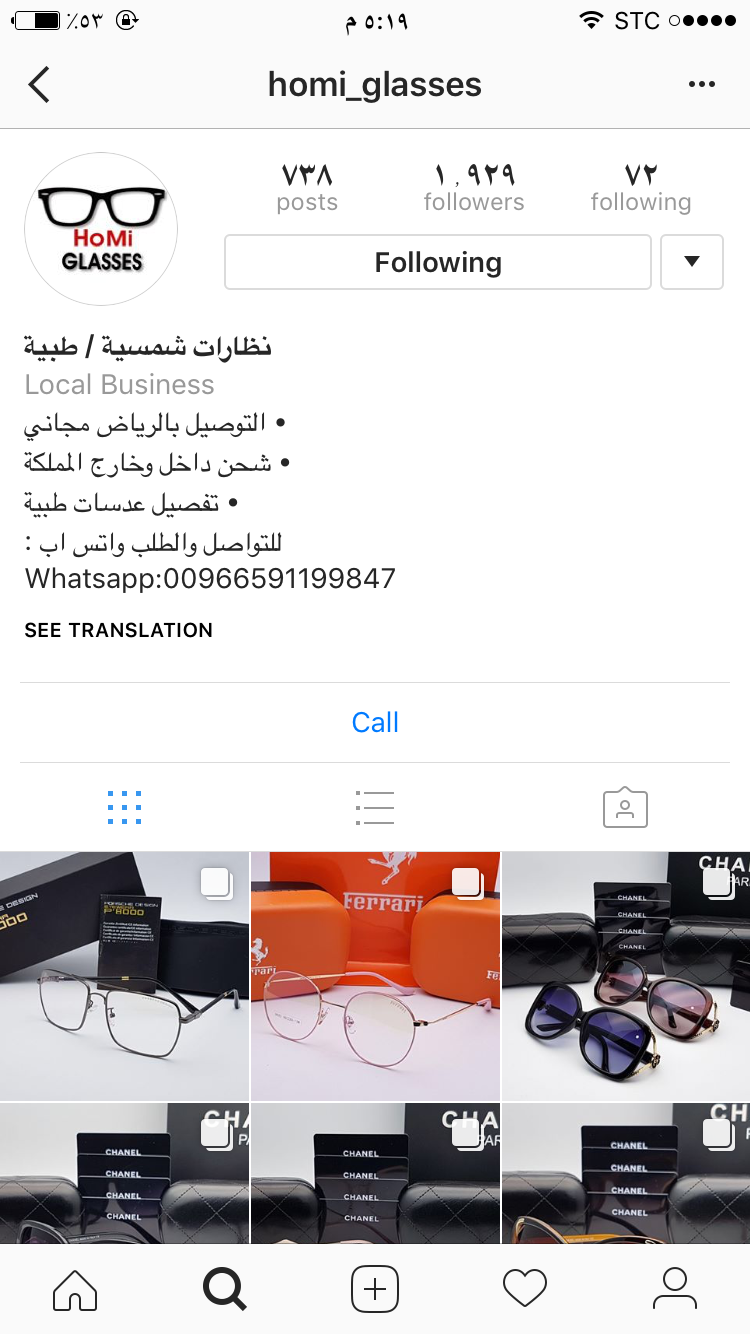Open the Ferrari round glasses post
Viewport: 750px width, 1334px height.
point(375,975)
